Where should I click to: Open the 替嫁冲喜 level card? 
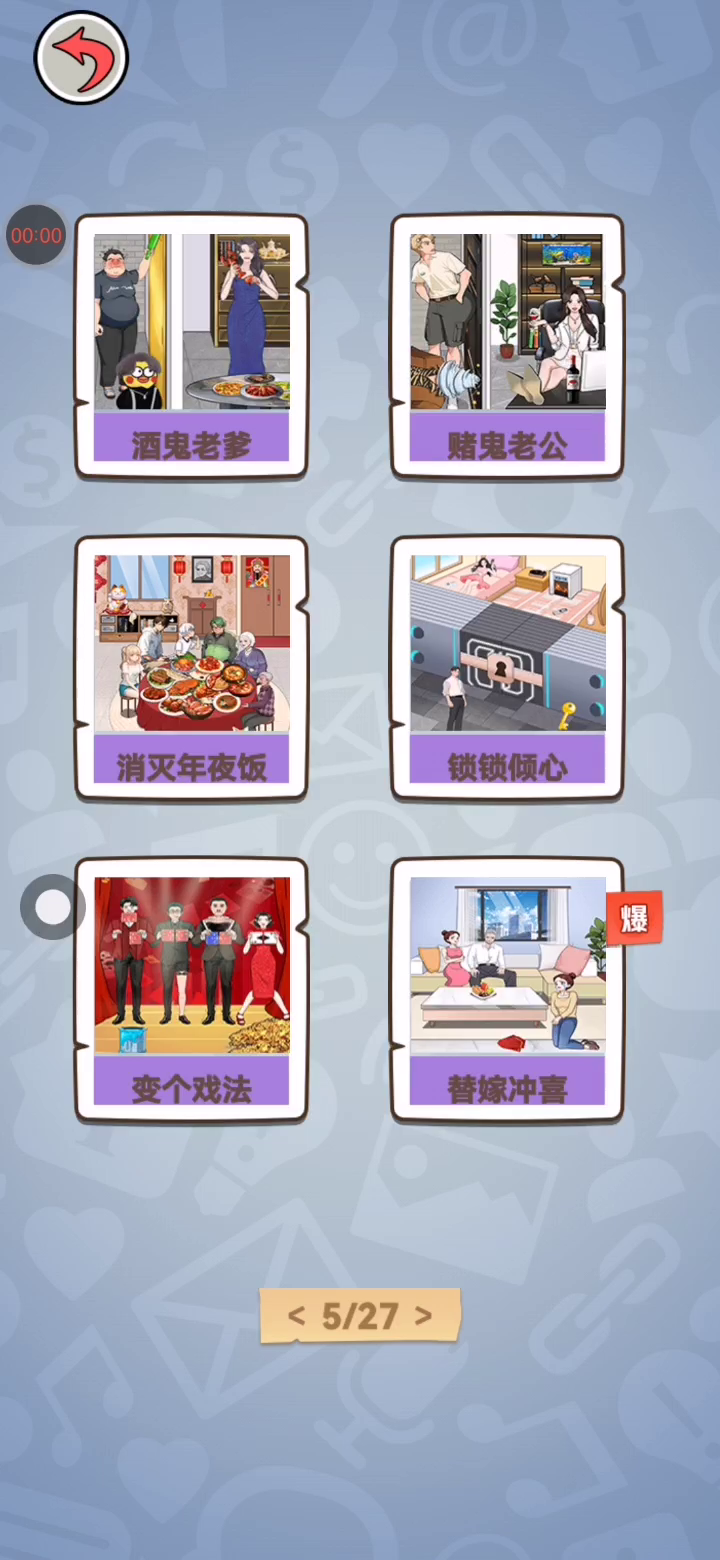pos(507,989)
